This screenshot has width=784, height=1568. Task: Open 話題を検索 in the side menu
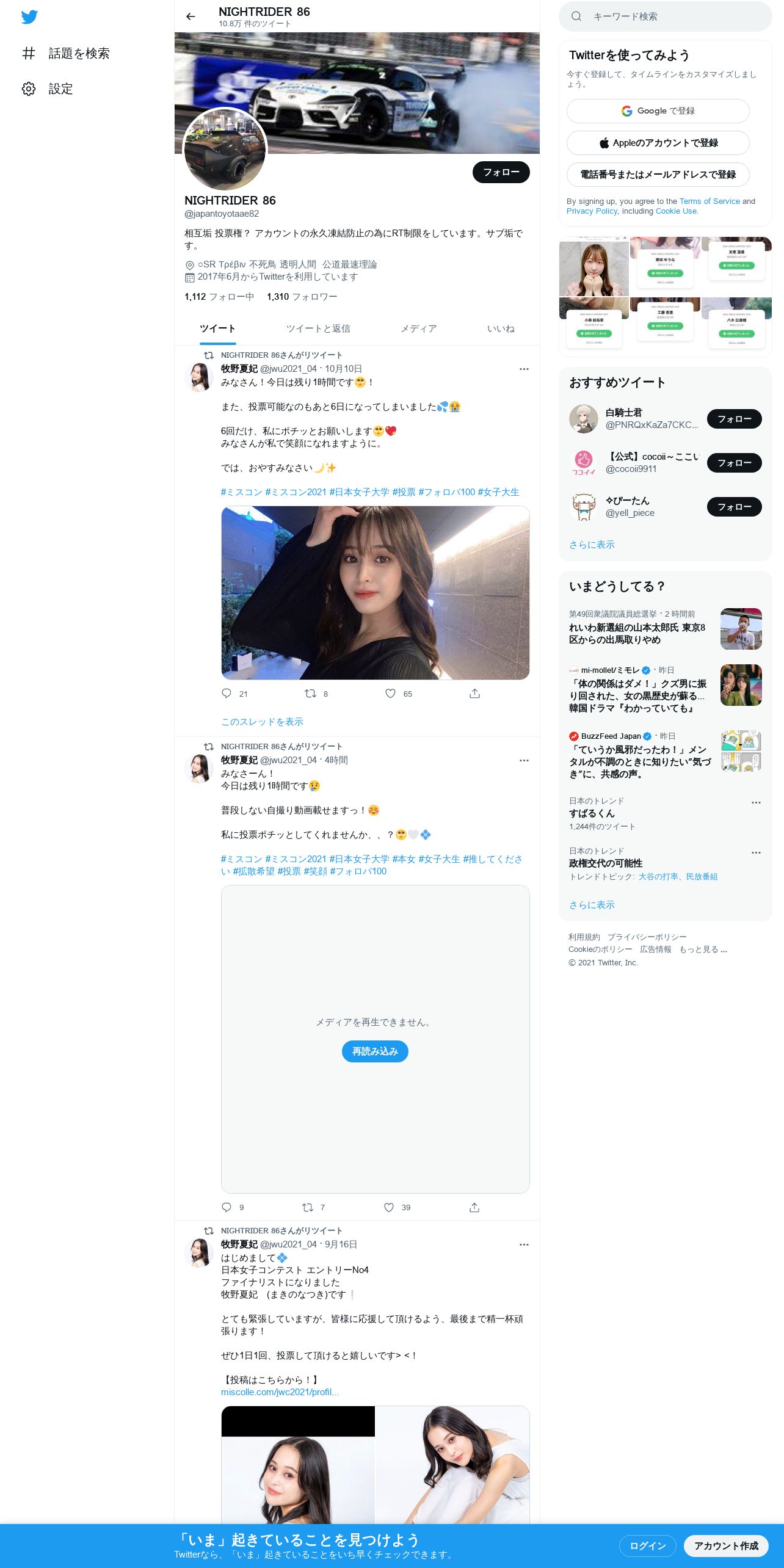[66, 54]
